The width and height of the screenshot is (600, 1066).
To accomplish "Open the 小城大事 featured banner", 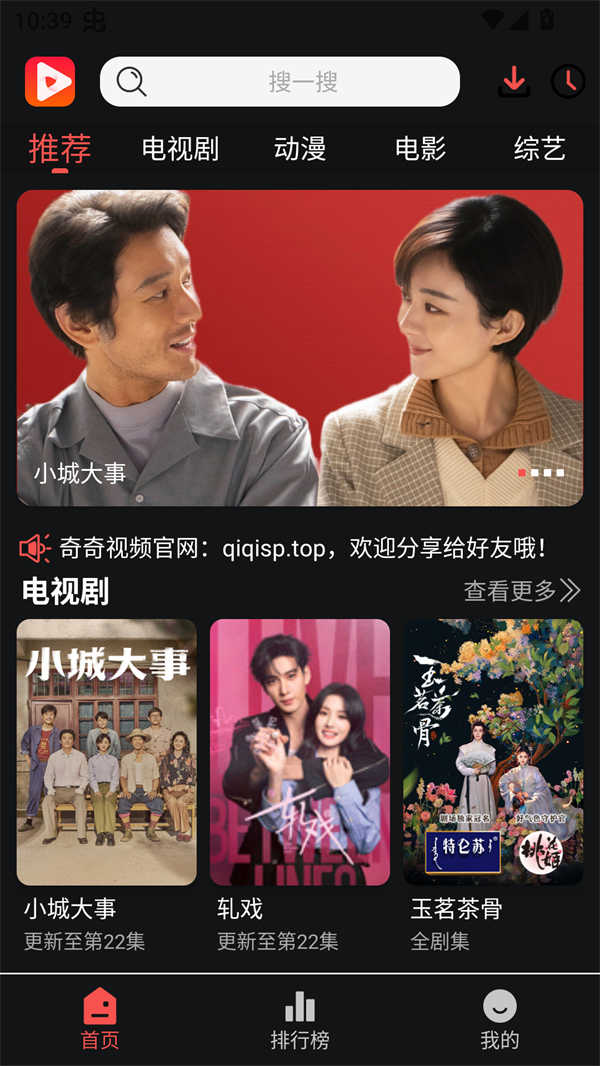I will tap(300, 348).
